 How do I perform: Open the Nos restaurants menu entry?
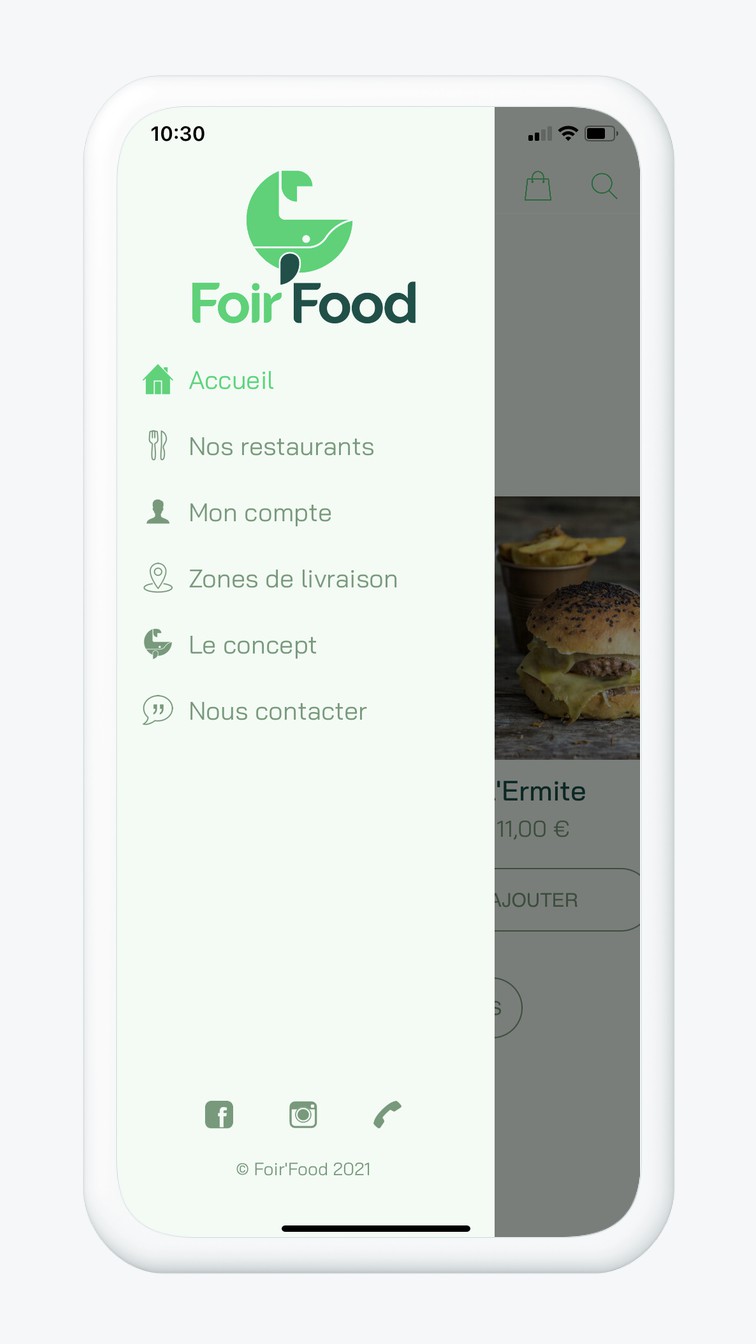tap(281, 446)
